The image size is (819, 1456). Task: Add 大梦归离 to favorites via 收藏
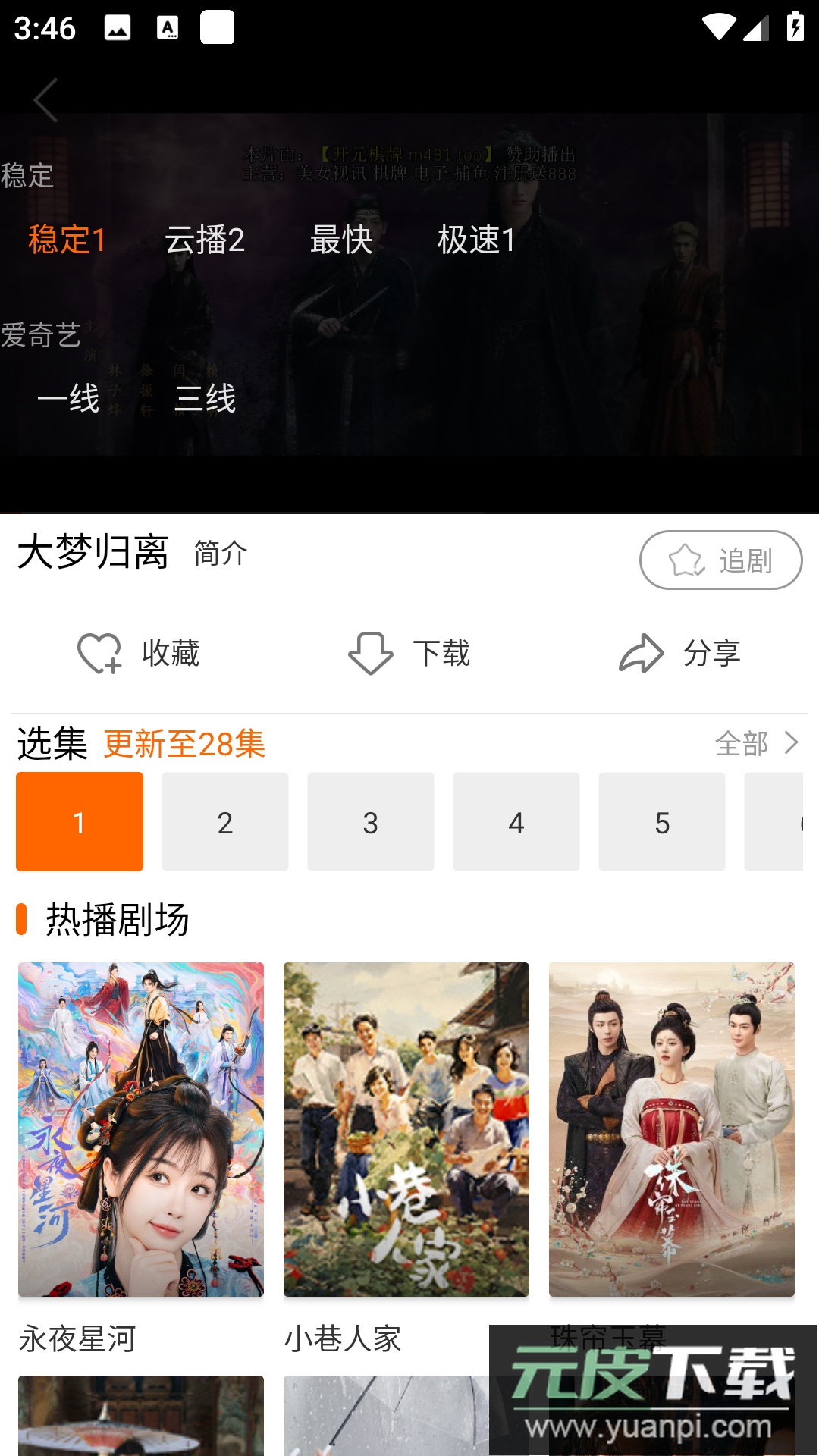click(x=139, y=653)
